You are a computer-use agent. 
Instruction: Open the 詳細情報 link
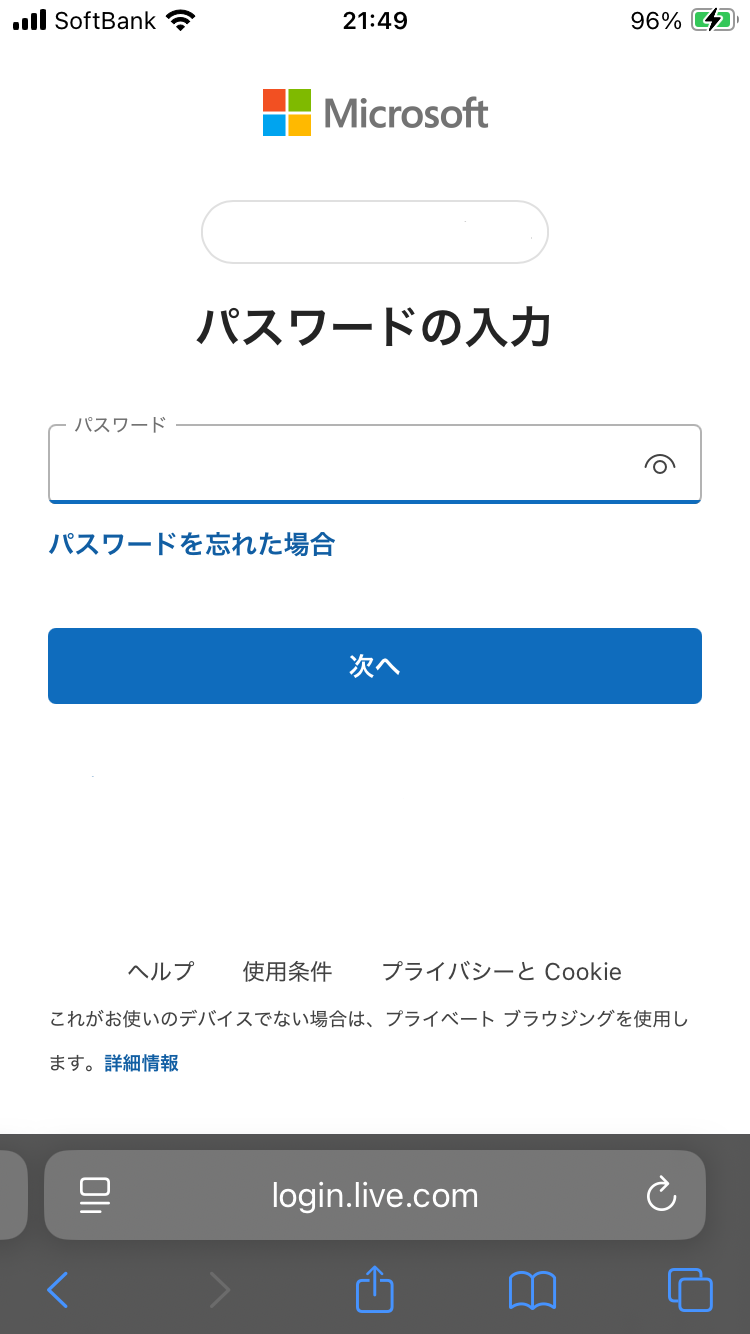click(x=142, y=1063)
